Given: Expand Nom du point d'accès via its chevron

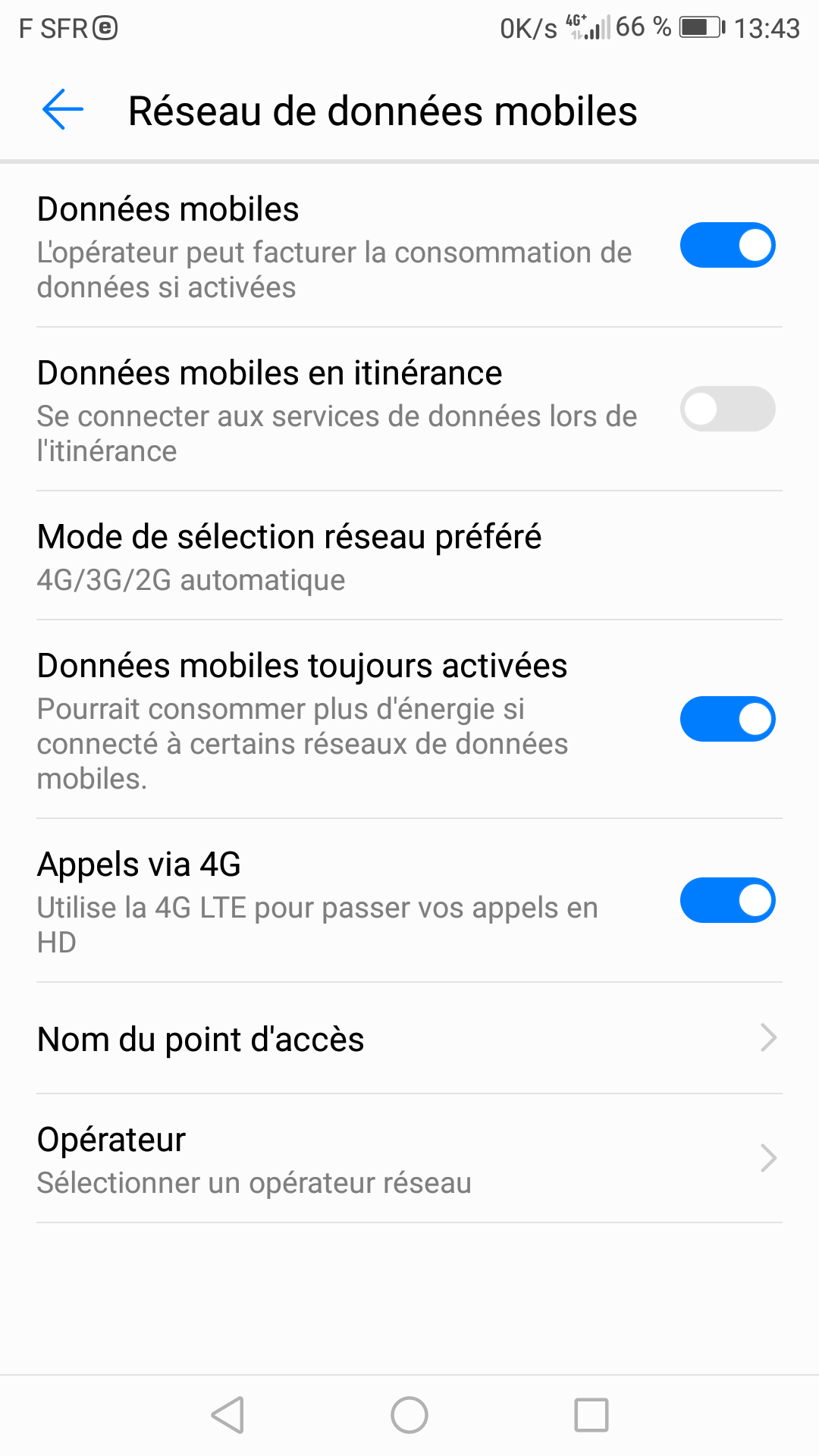Looking at the screenshot, I should 769,1037.
